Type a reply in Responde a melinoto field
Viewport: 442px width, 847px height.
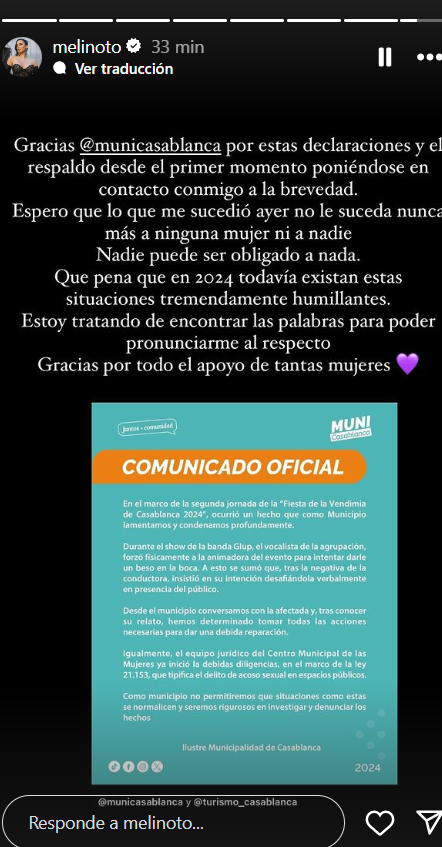(x=172, y=822)
